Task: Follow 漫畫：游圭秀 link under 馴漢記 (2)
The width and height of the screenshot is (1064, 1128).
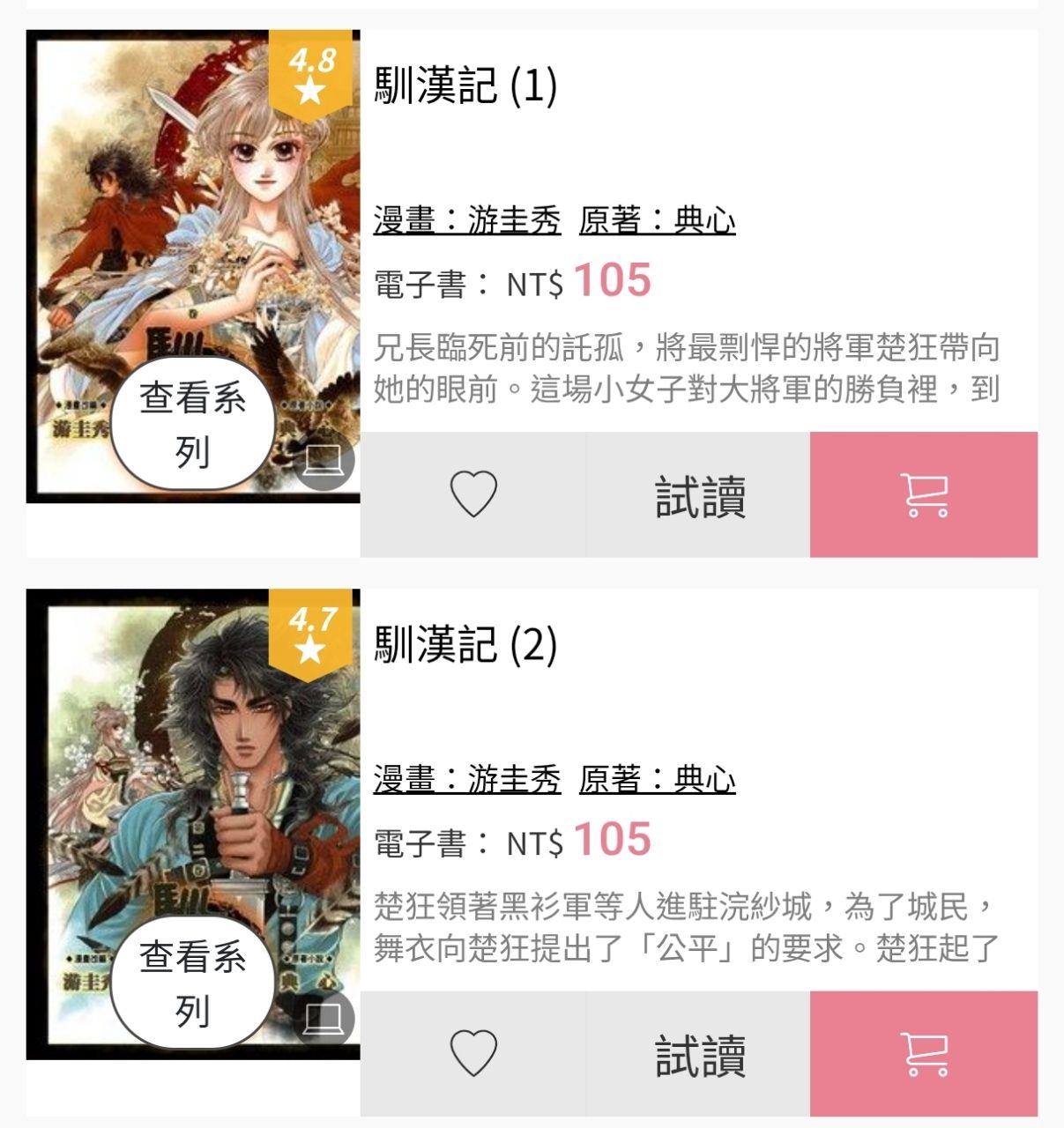Action: coord(467,780)
